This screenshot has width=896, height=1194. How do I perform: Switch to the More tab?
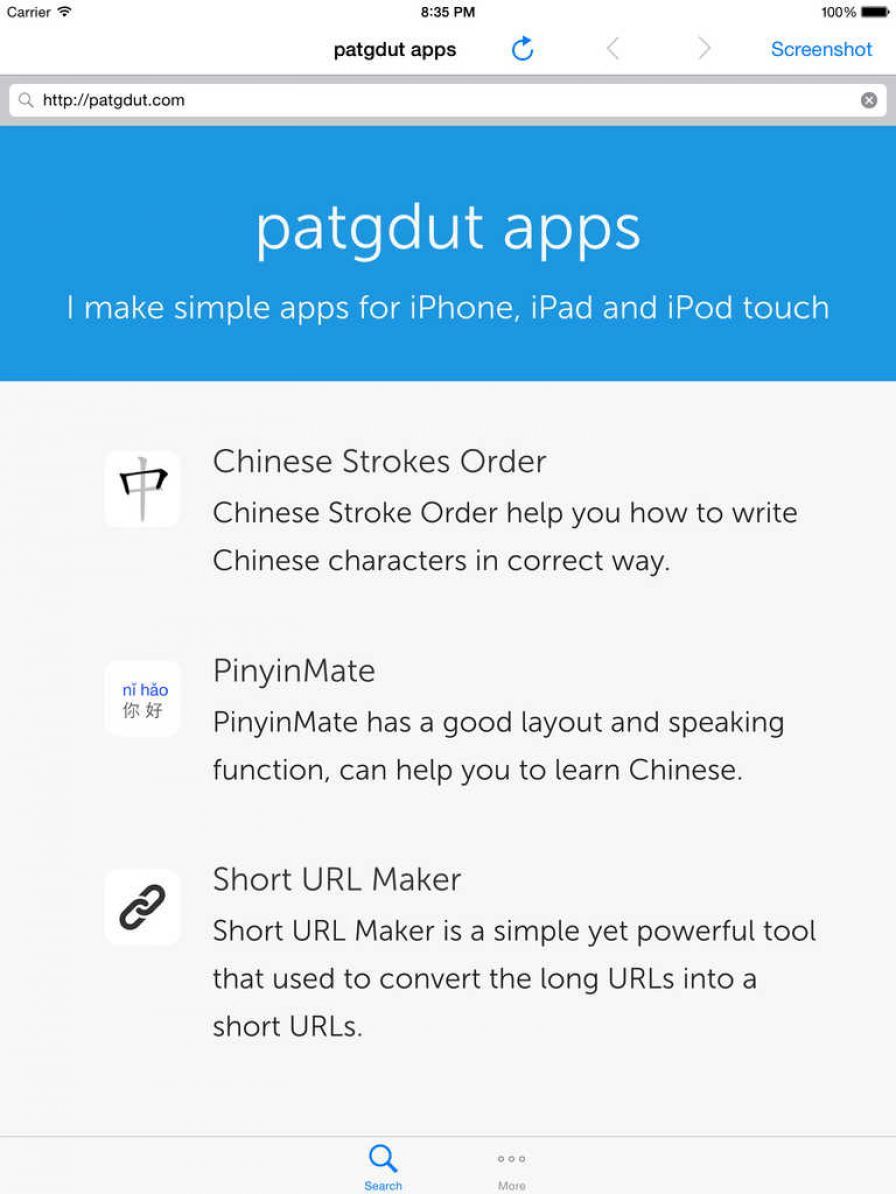(x=511, y=1167)
